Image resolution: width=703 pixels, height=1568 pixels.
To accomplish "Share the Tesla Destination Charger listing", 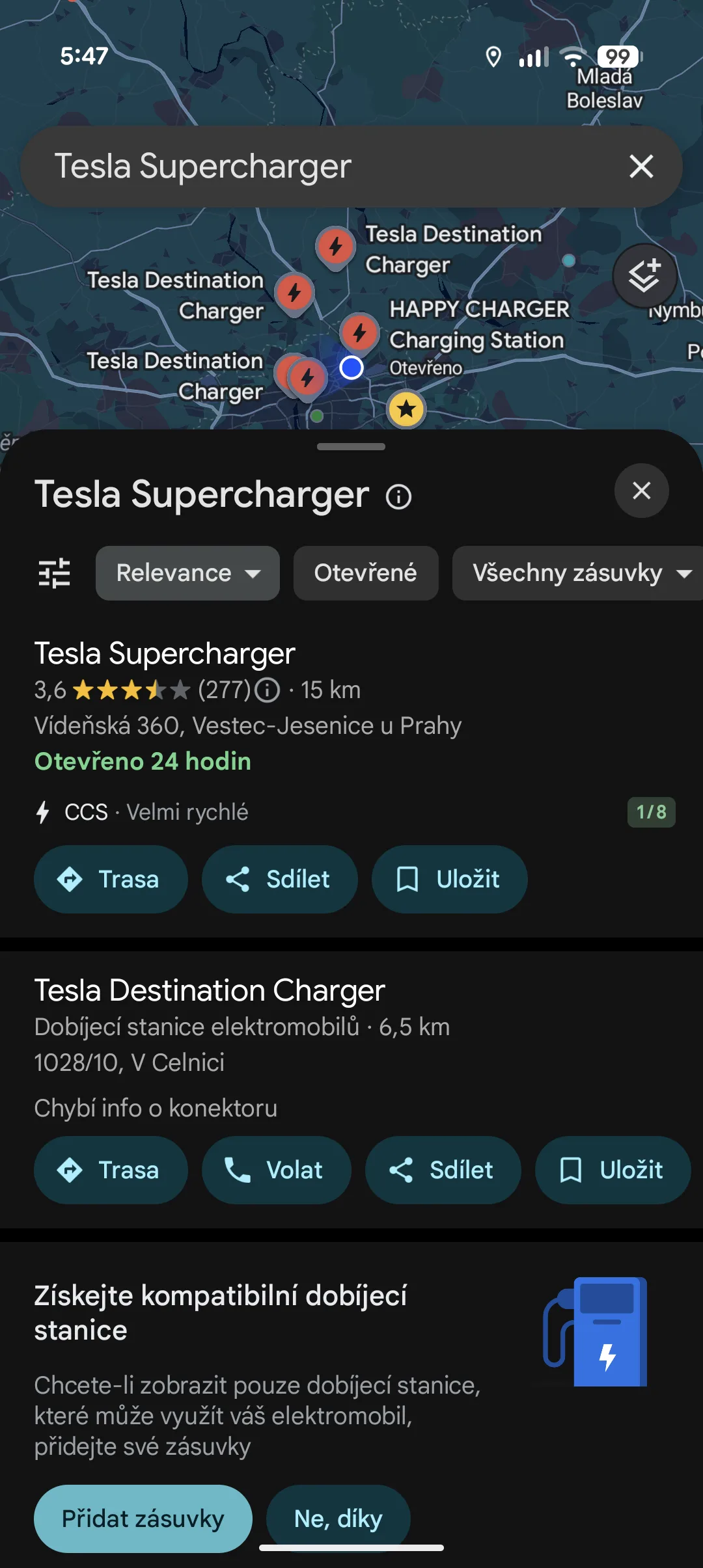I will pos(443,1170).
